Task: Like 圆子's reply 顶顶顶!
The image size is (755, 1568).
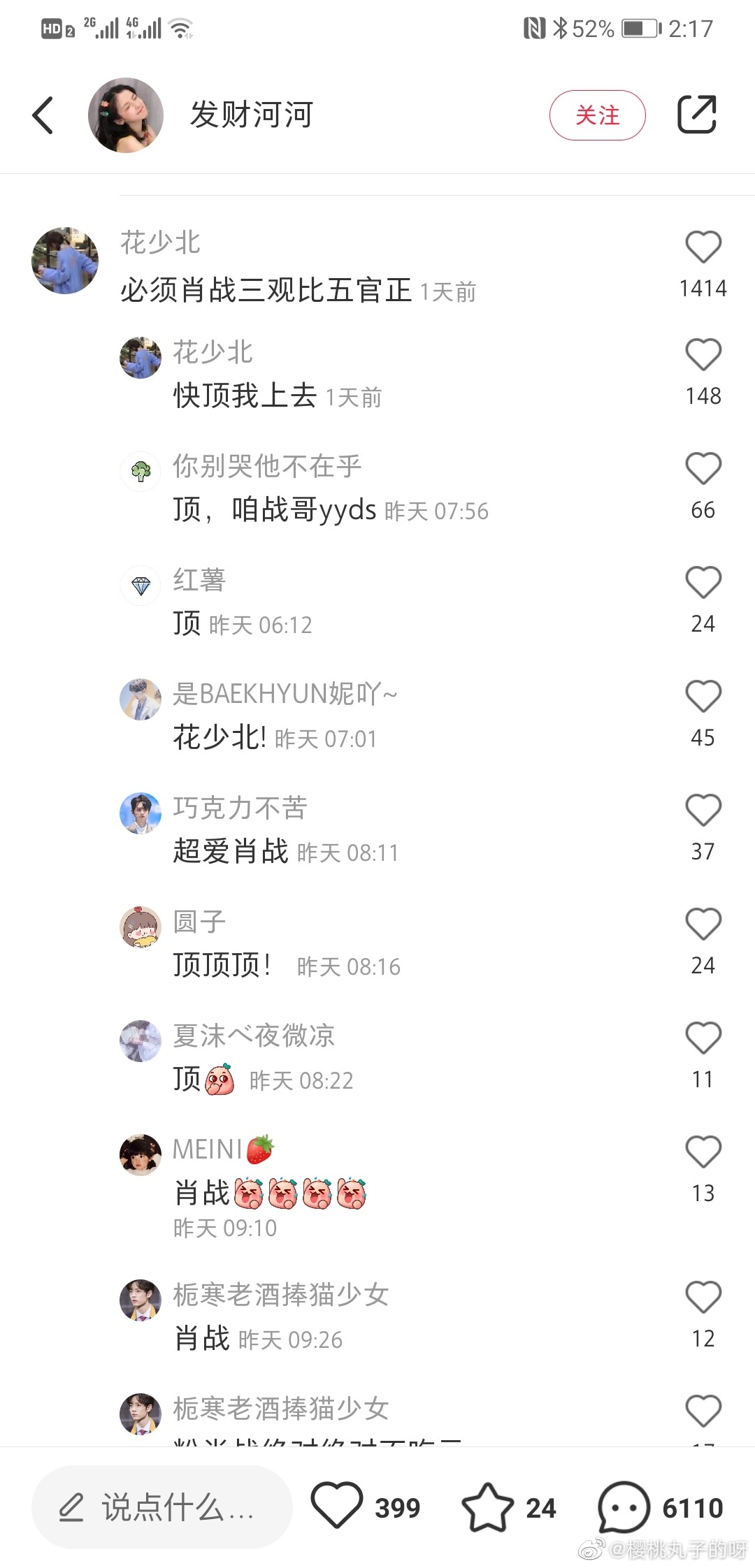Action: [x=703, y=924]
